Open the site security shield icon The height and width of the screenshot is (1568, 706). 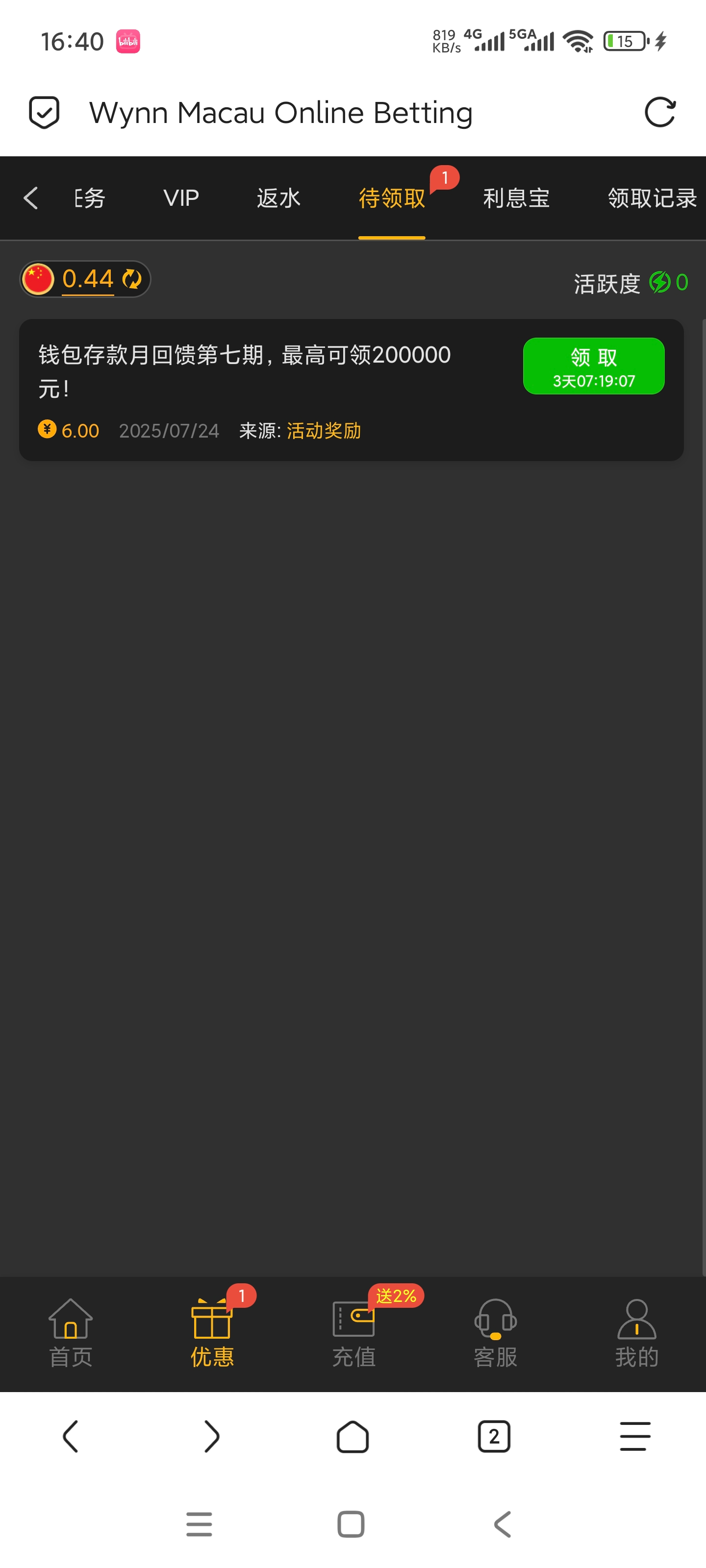tap(45, 113)
